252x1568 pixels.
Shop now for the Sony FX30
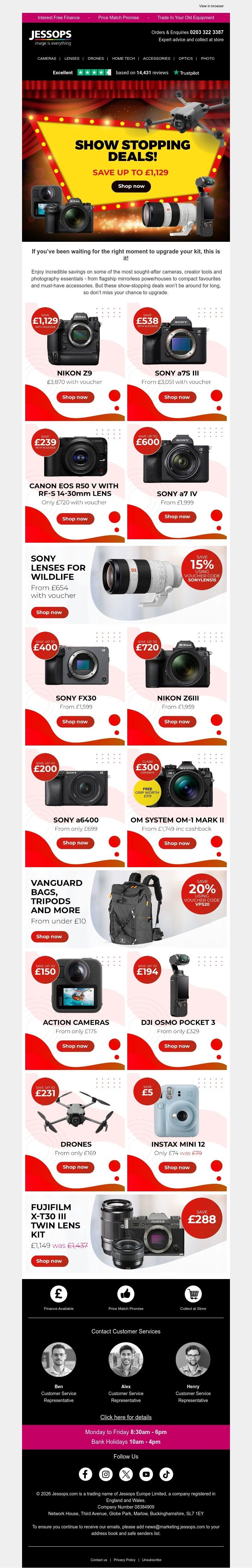pos(74,721)
